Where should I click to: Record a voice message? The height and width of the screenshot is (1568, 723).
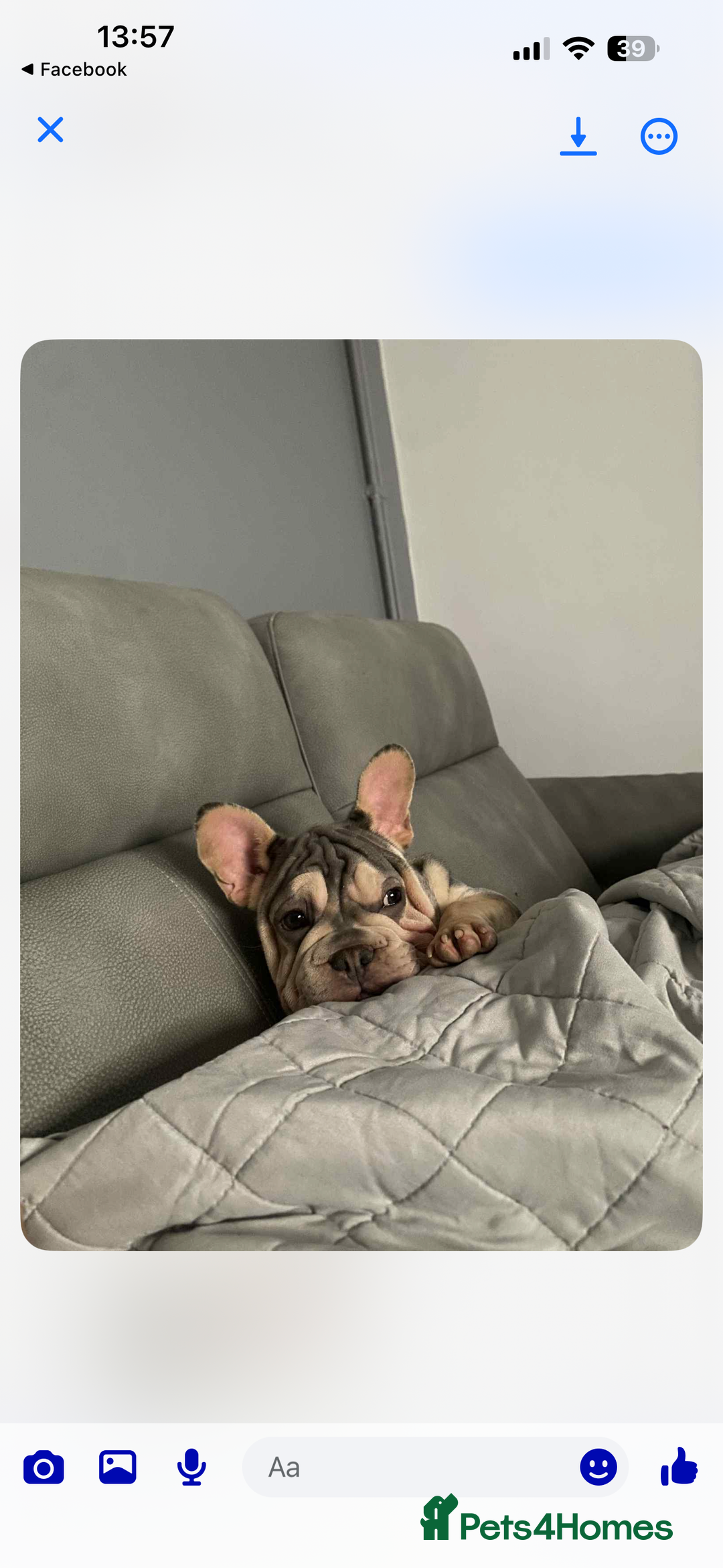191,1467
